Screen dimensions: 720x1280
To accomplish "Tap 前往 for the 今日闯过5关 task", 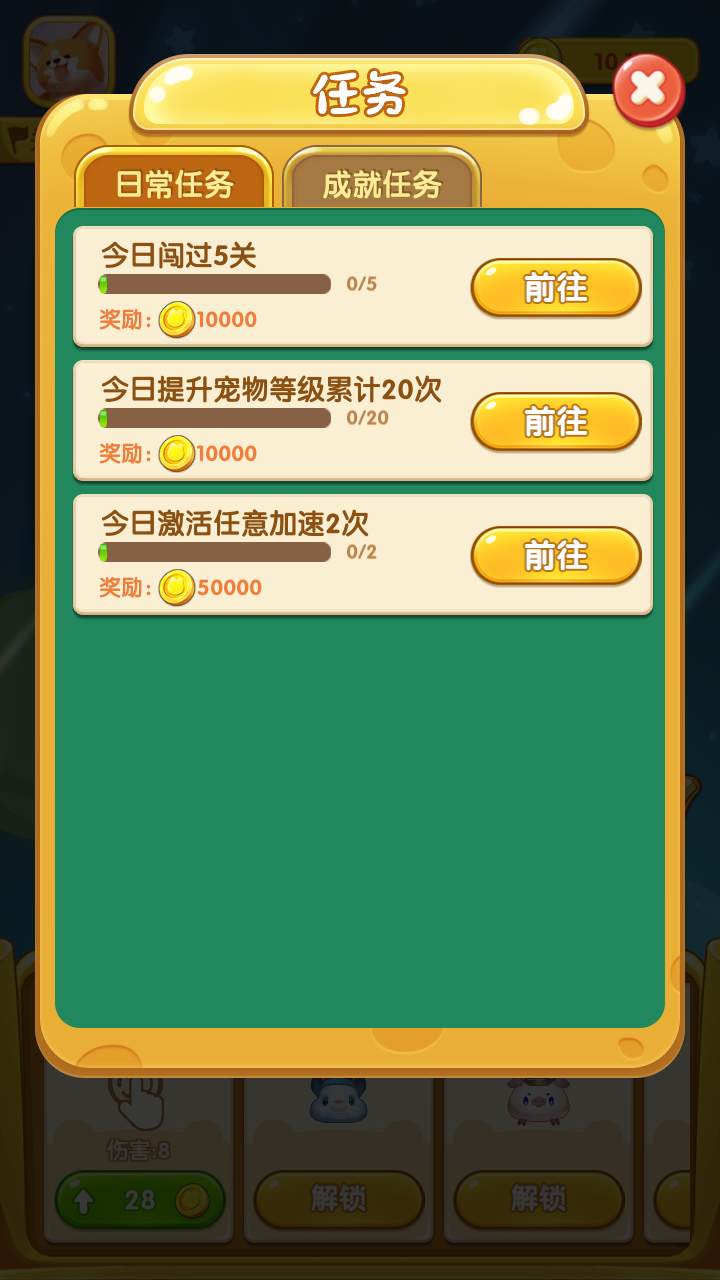I will [x=556, y=288].
